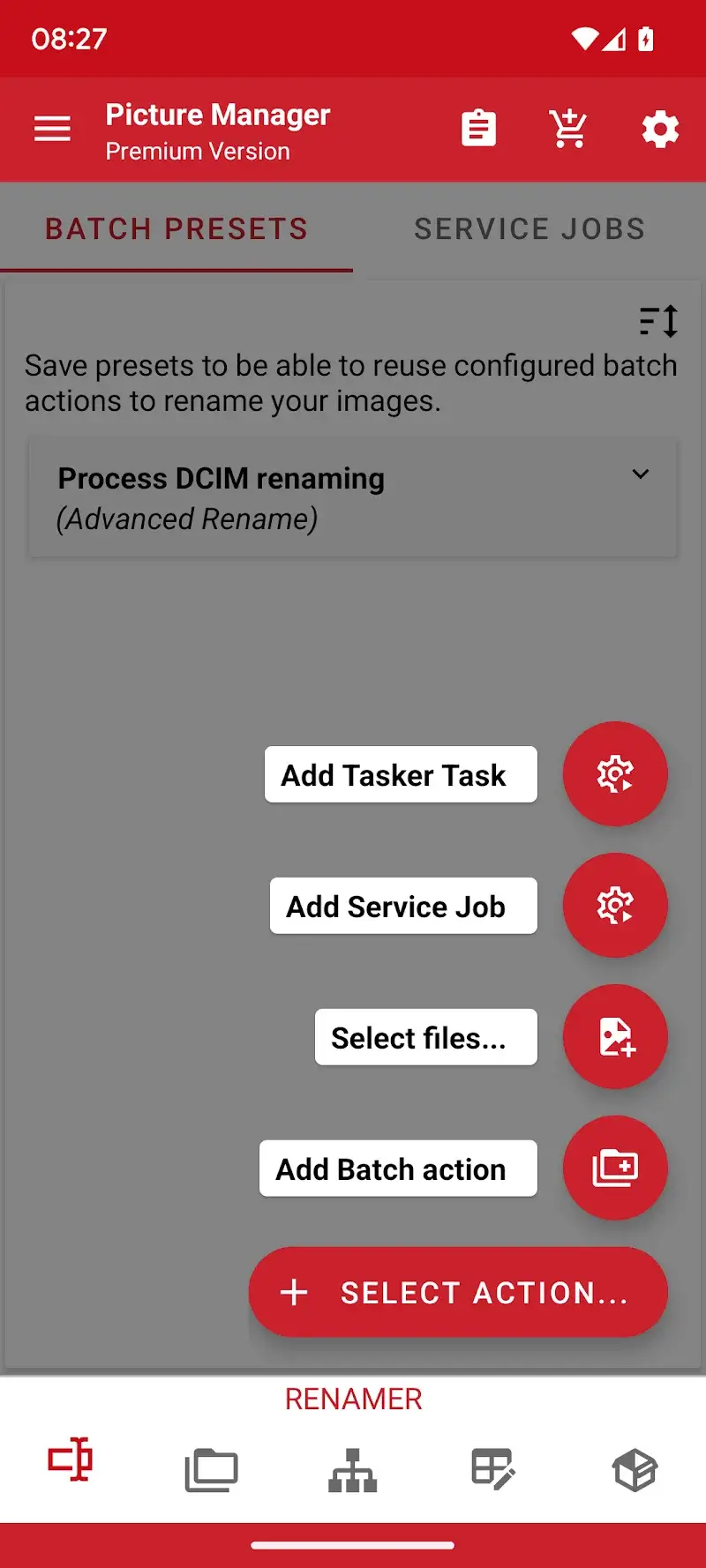Viewport: 706px width, 1568px height.
Task: Open the clipboard log icon
Action: (x=478, y=130)
